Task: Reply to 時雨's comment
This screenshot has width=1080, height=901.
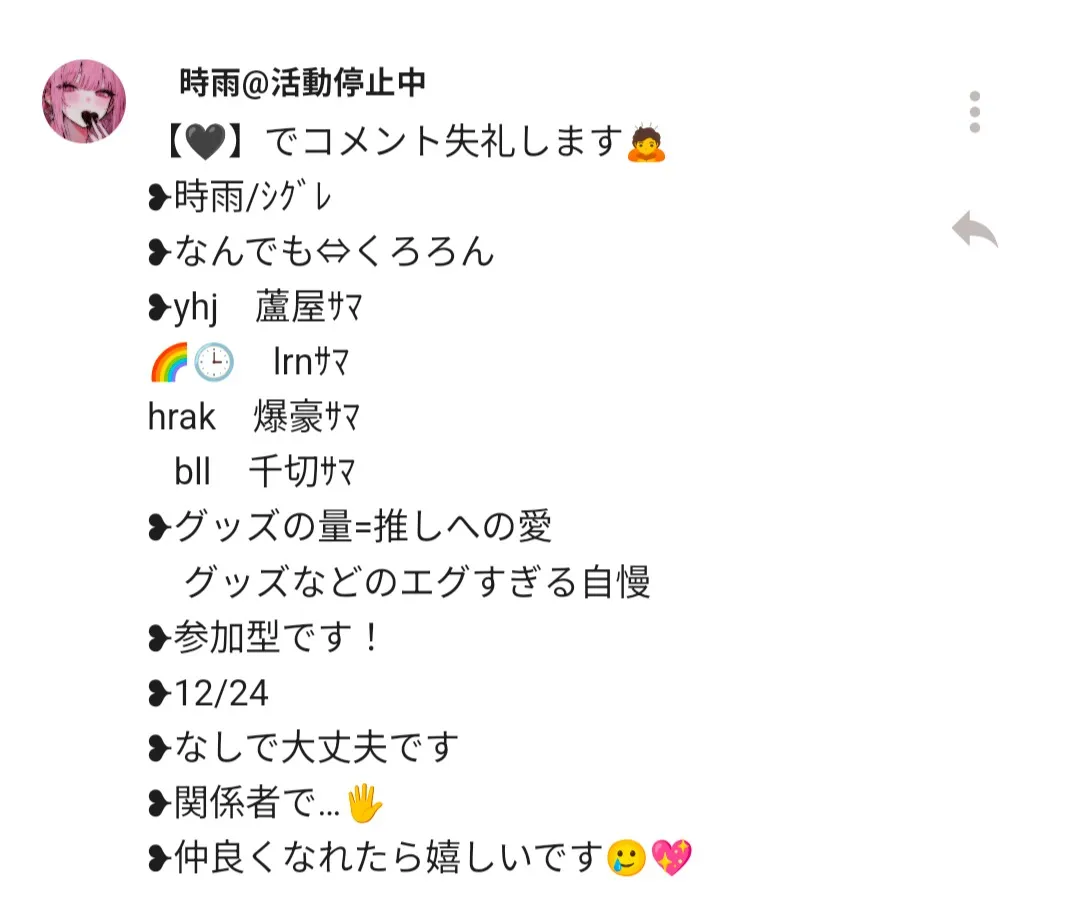Action: pos(975,231)
